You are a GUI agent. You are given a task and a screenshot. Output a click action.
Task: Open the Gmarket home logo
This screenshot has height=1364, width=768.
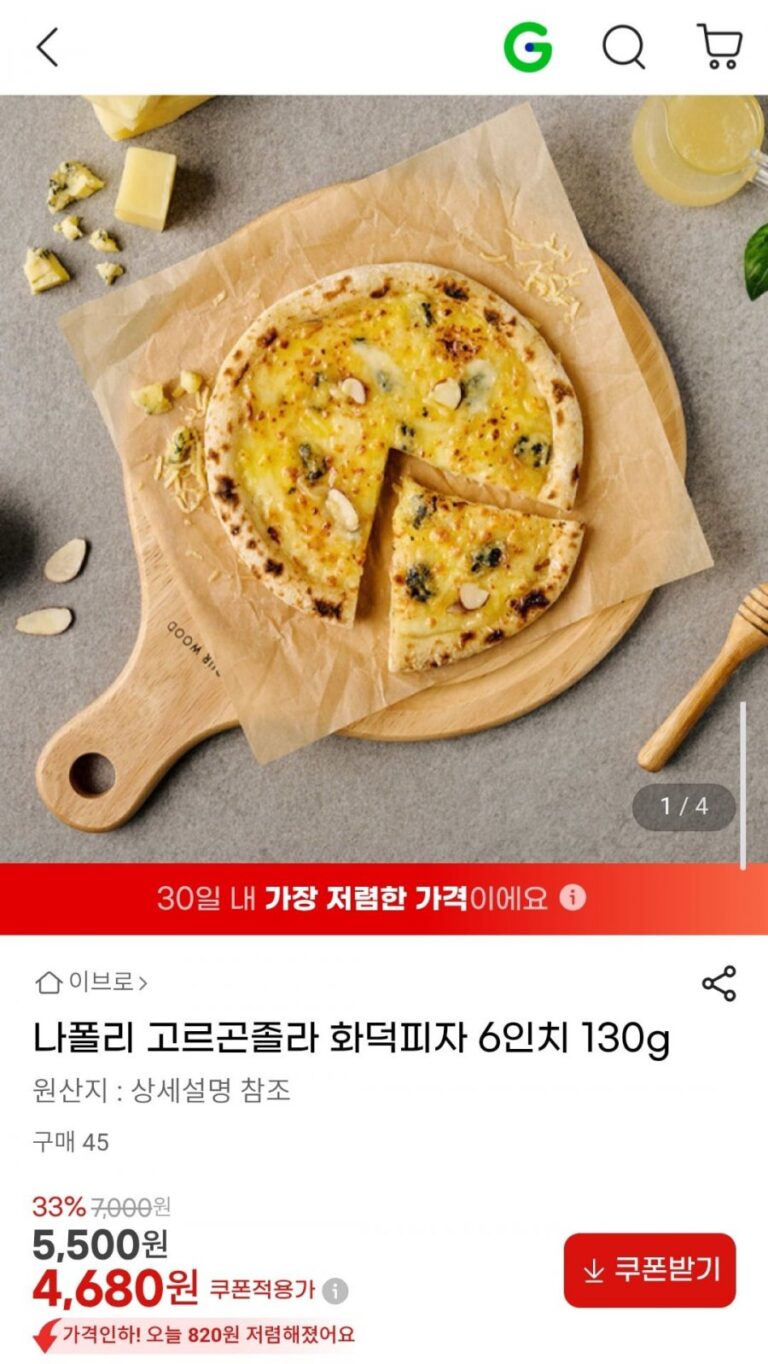(527, 47)
